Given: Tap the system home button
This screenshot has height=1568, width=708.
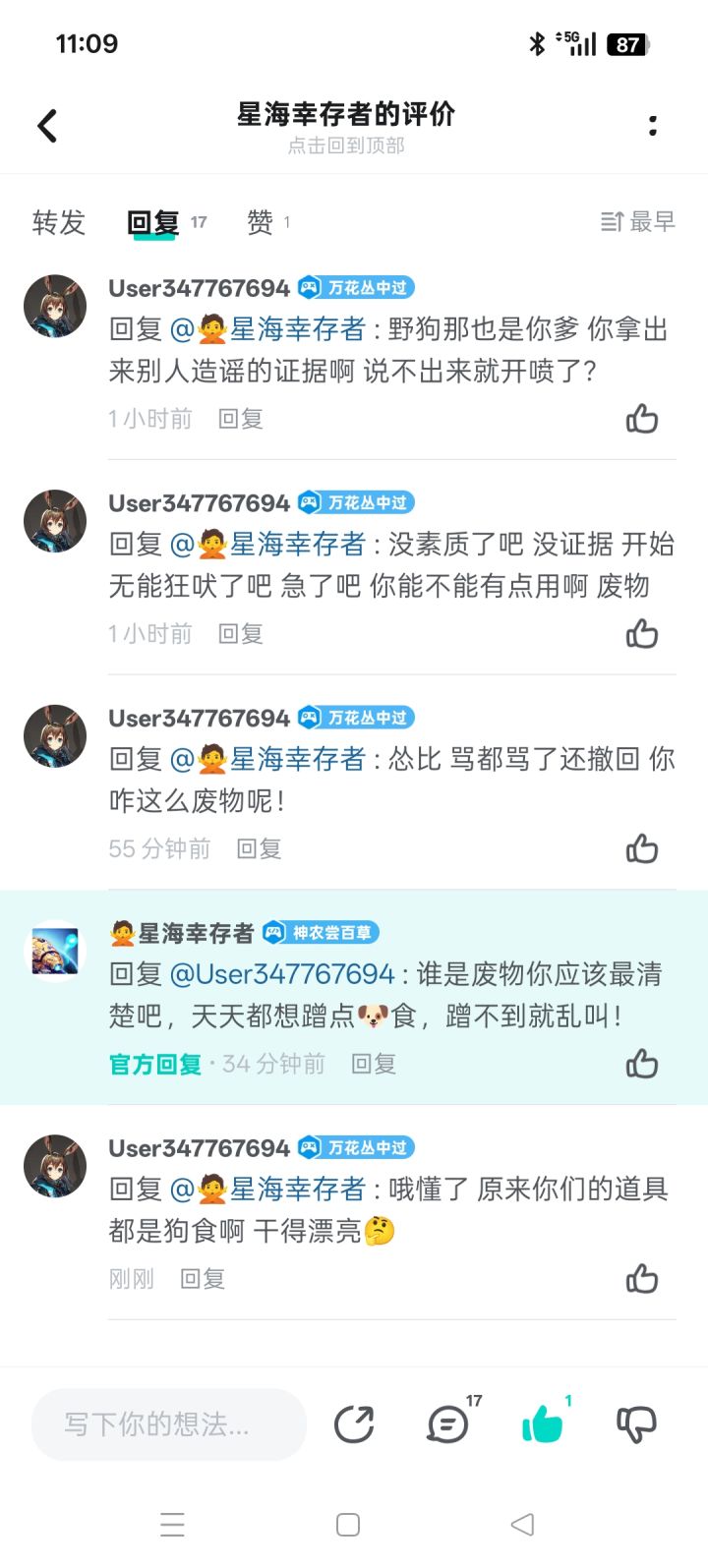Looking at the screenshot, I should point(348,1525).
